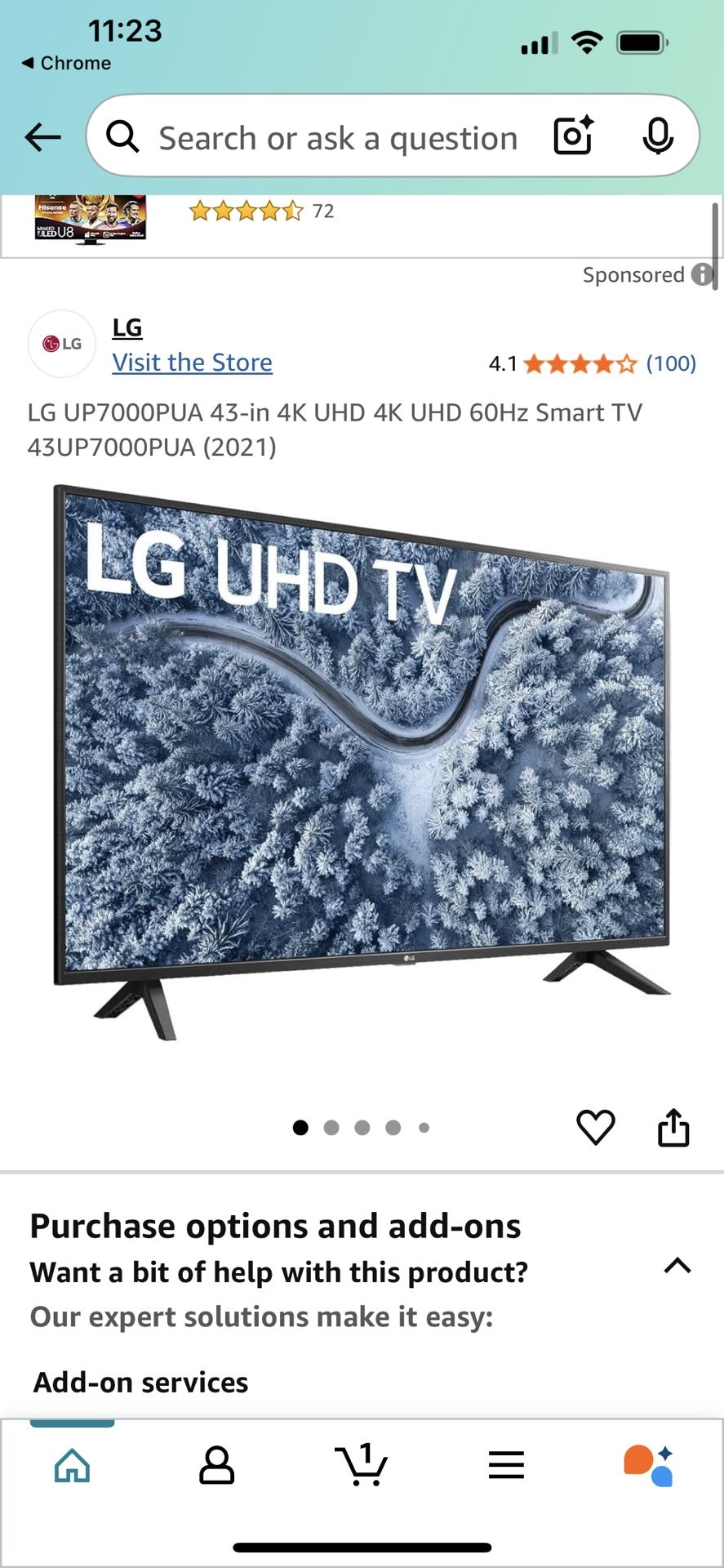The width and height of the screenshot is (724, 1568).
Task: Tap the search or ask a question field
Action: tap(338, 138)
